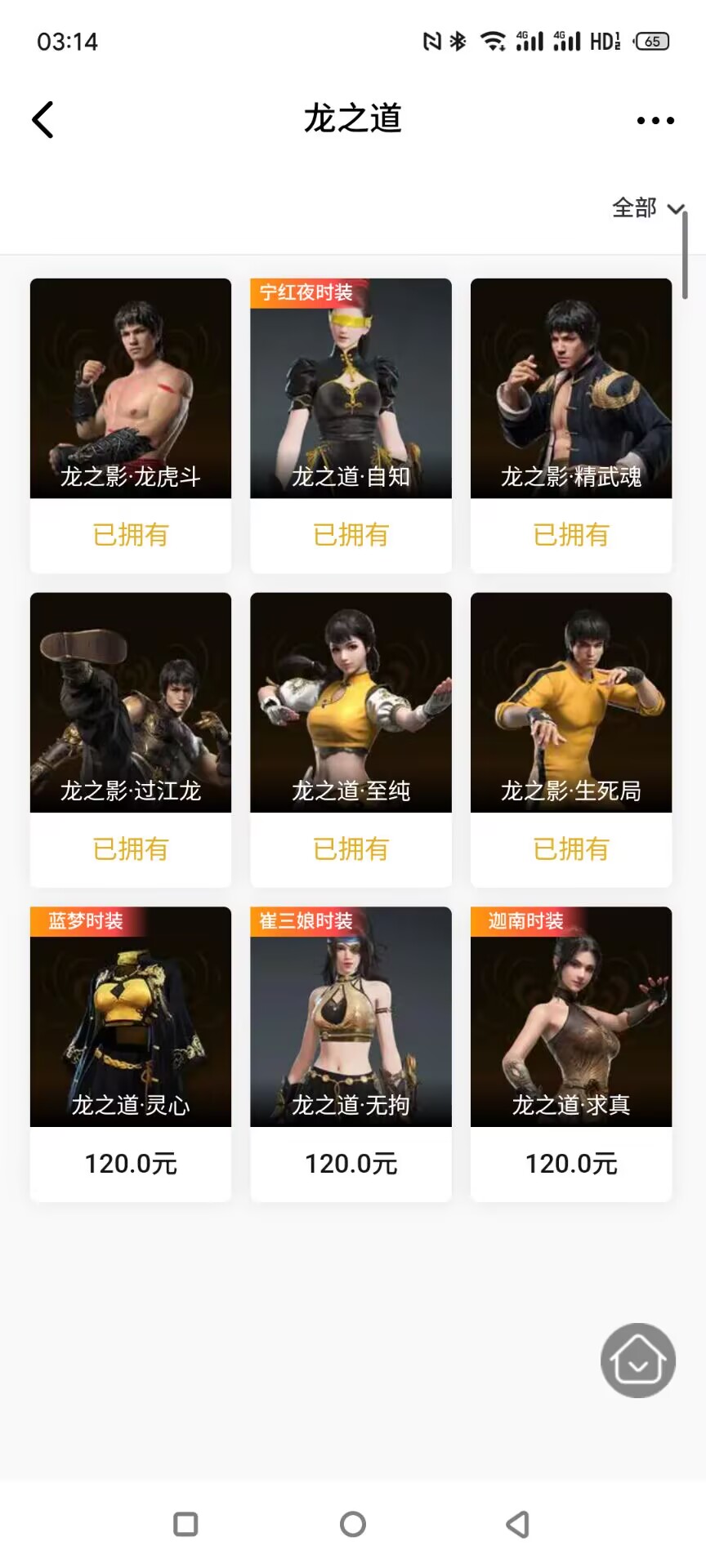Tap the floating home button
This screenshot has width=706, height=1568.
click(638, 1361)
